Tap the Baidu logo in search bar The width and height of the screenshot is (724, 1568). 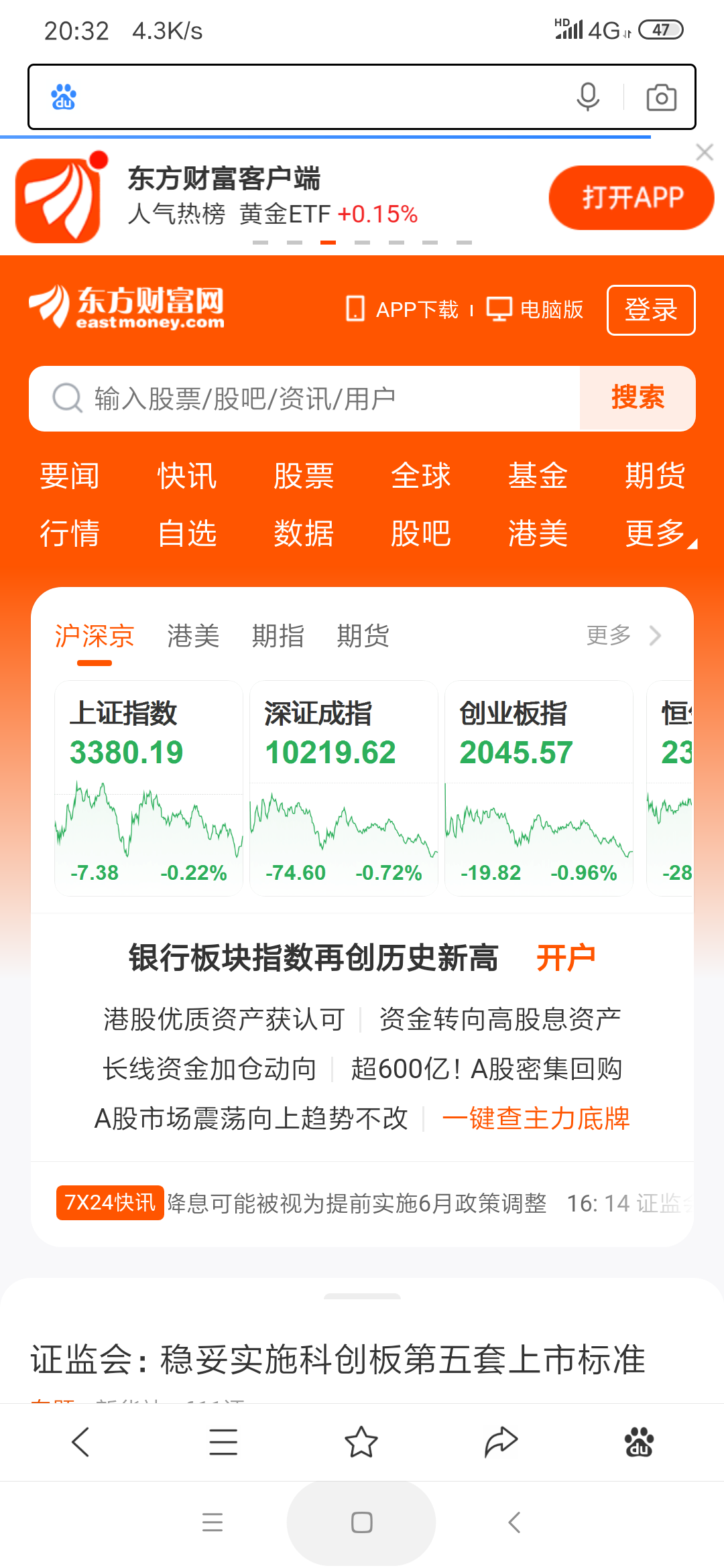point(64,96)
